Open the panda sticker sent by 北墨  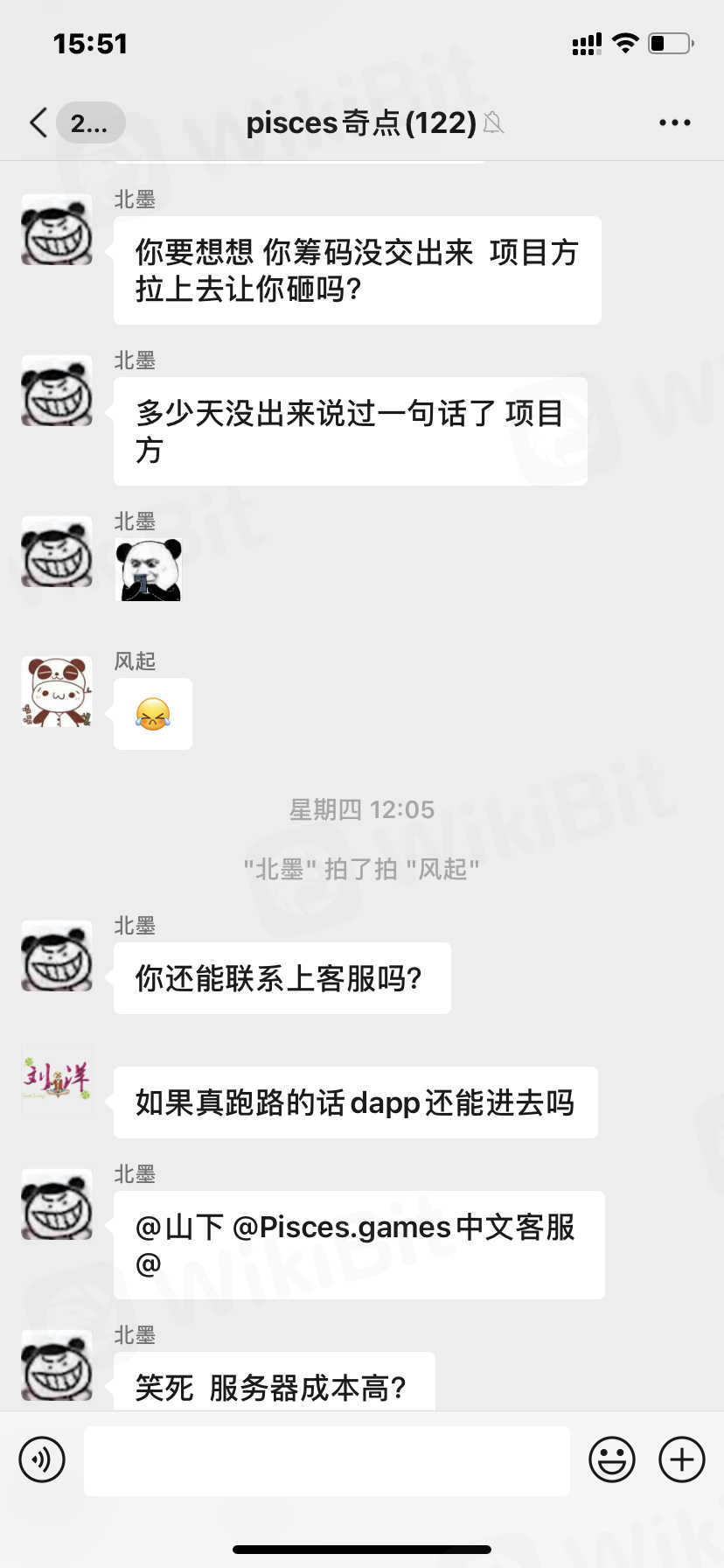pos(149,570)
